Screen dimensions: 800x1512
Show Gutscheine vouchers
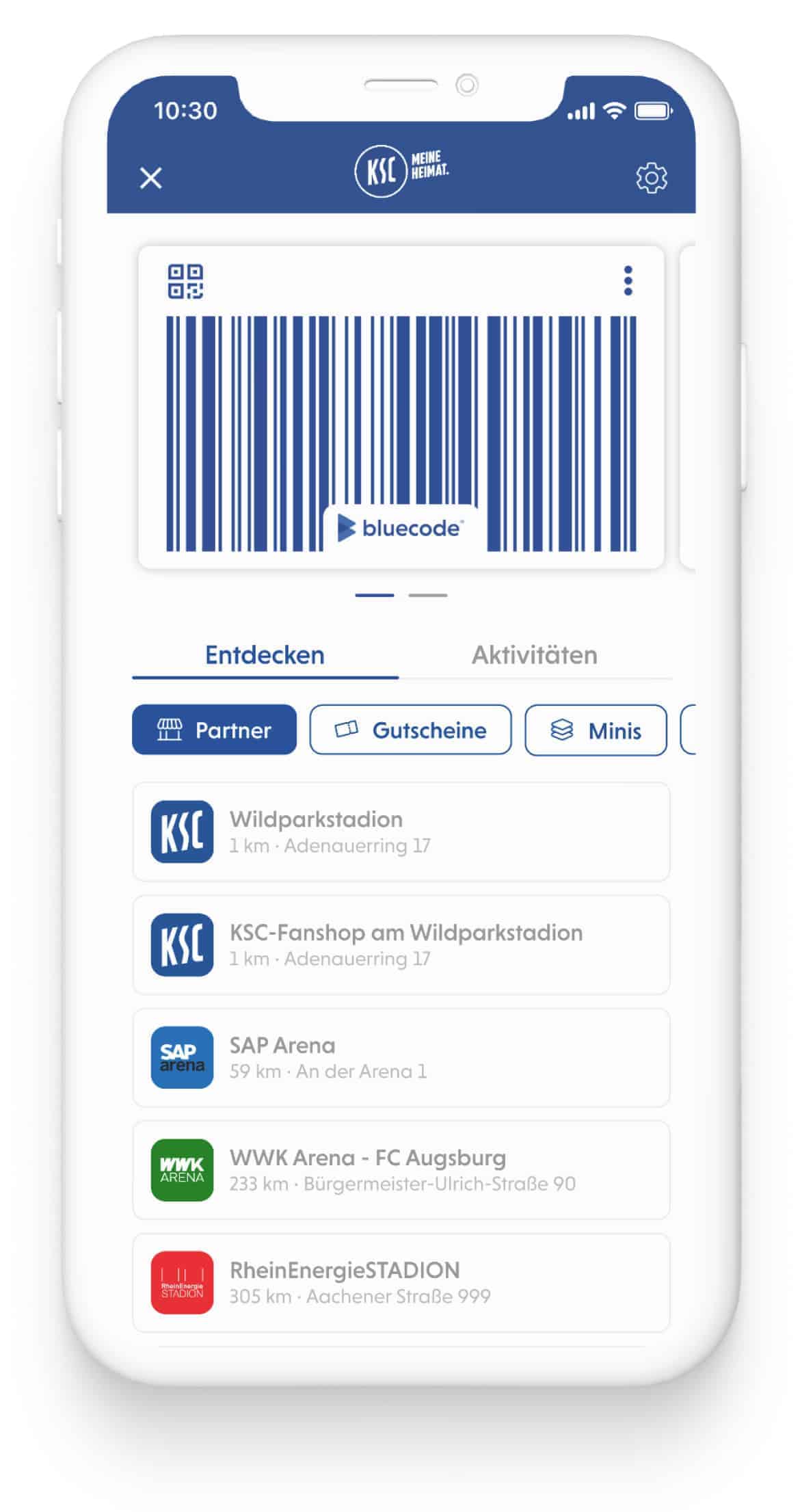point(410,730)
